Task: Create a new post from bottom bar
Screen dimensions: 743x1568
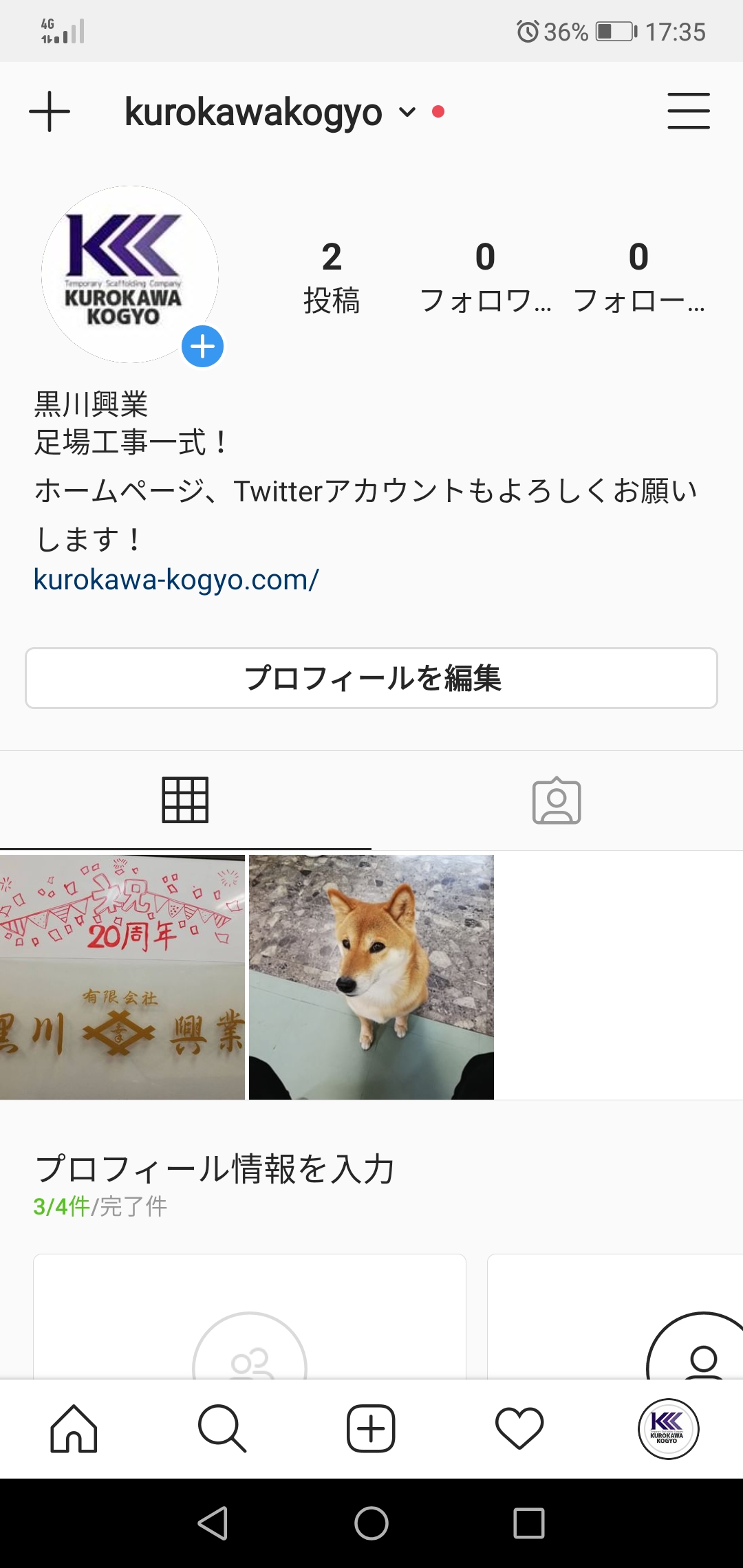Action: tap(371, 1428)
